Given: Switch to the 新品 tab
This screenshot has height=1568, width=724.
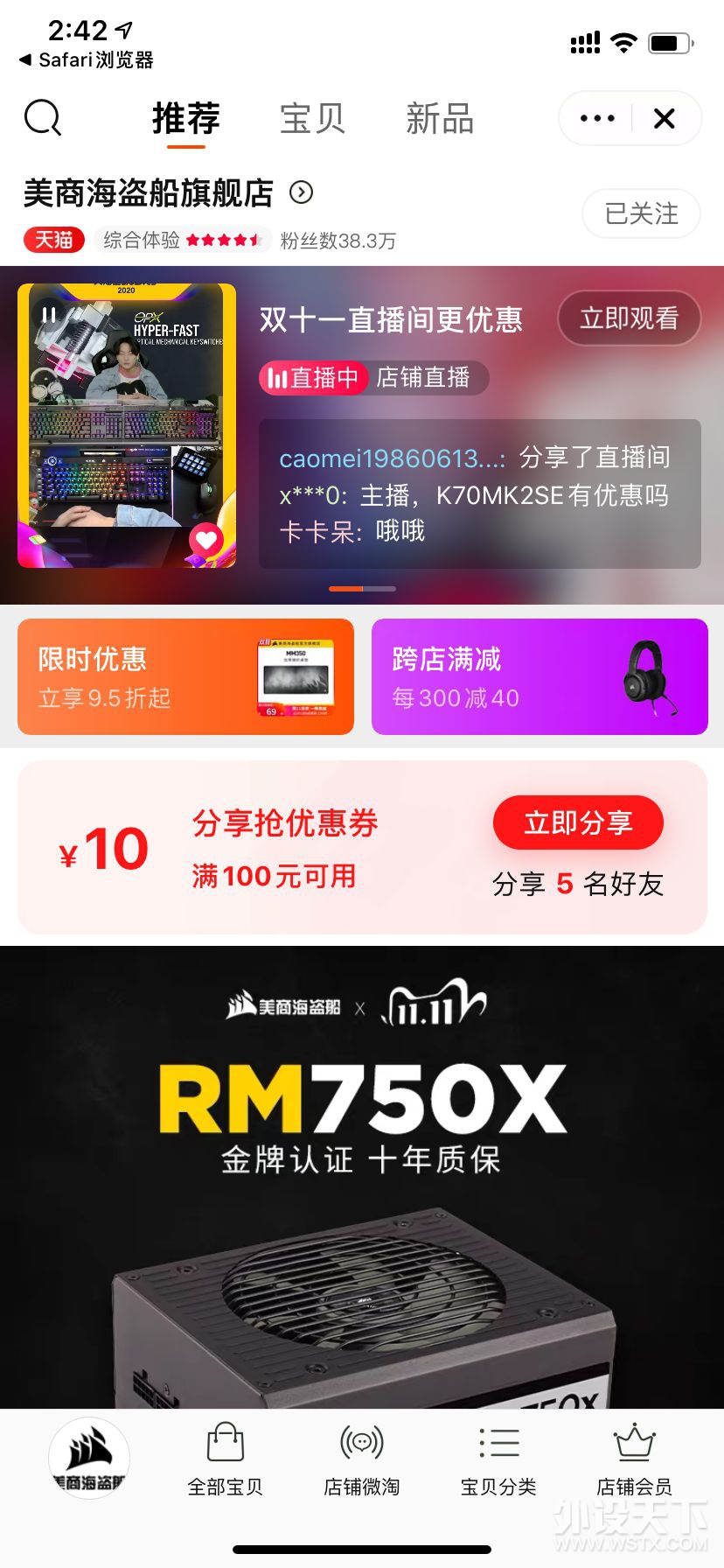Looking at the screenshot, I should pyautogui.click(x=440, y=118).
